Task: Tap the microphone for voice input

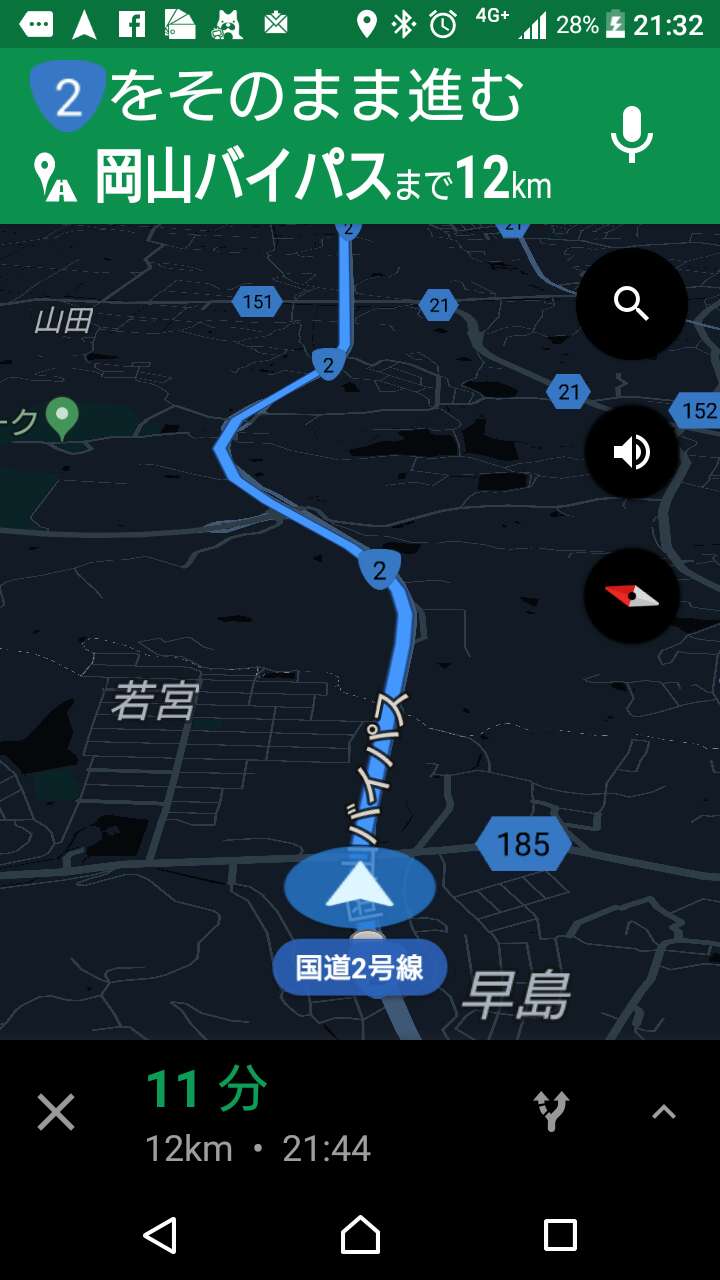Action: pos(632,134)
